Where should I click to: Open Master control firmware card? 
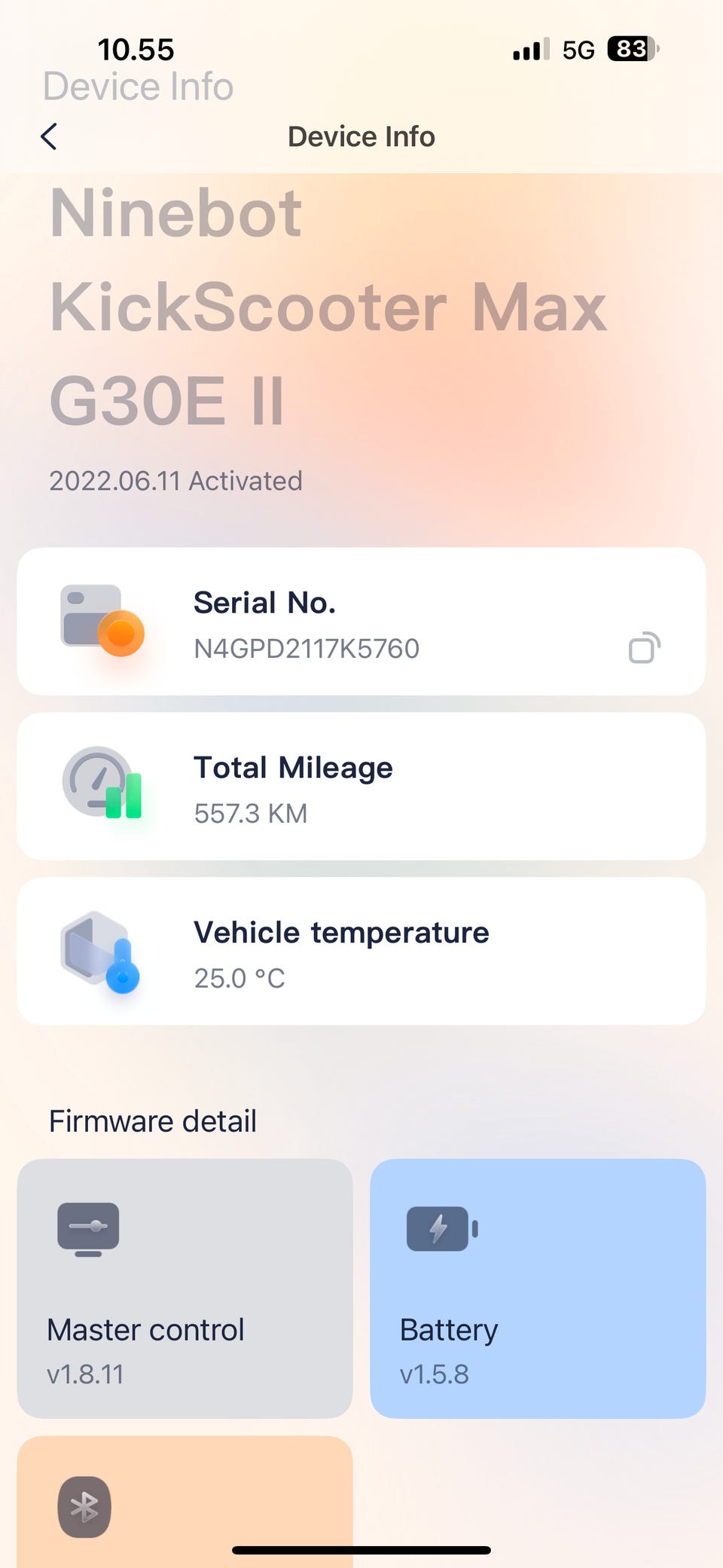185,1288
